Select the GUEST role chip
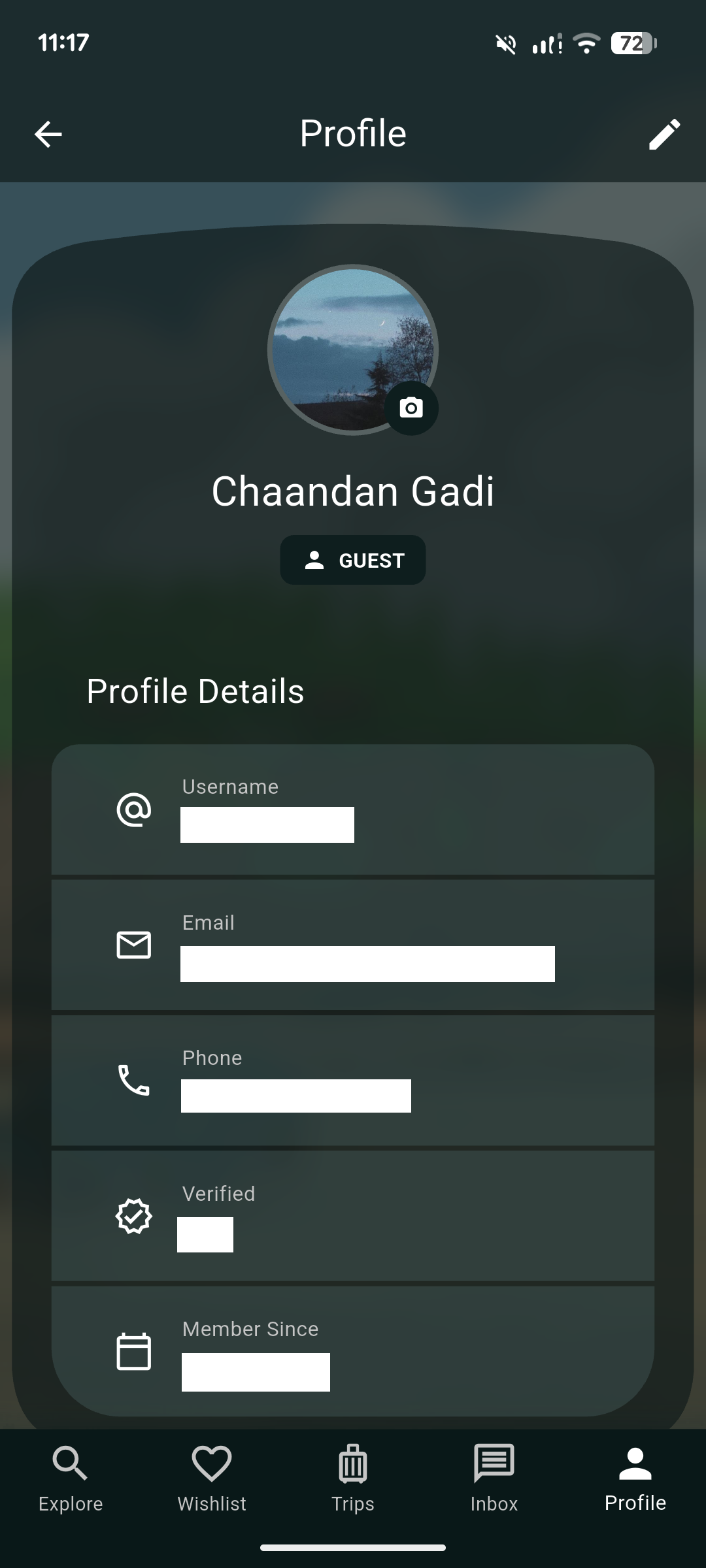Viewport: 706px width, 1568px height. (352, 560)
